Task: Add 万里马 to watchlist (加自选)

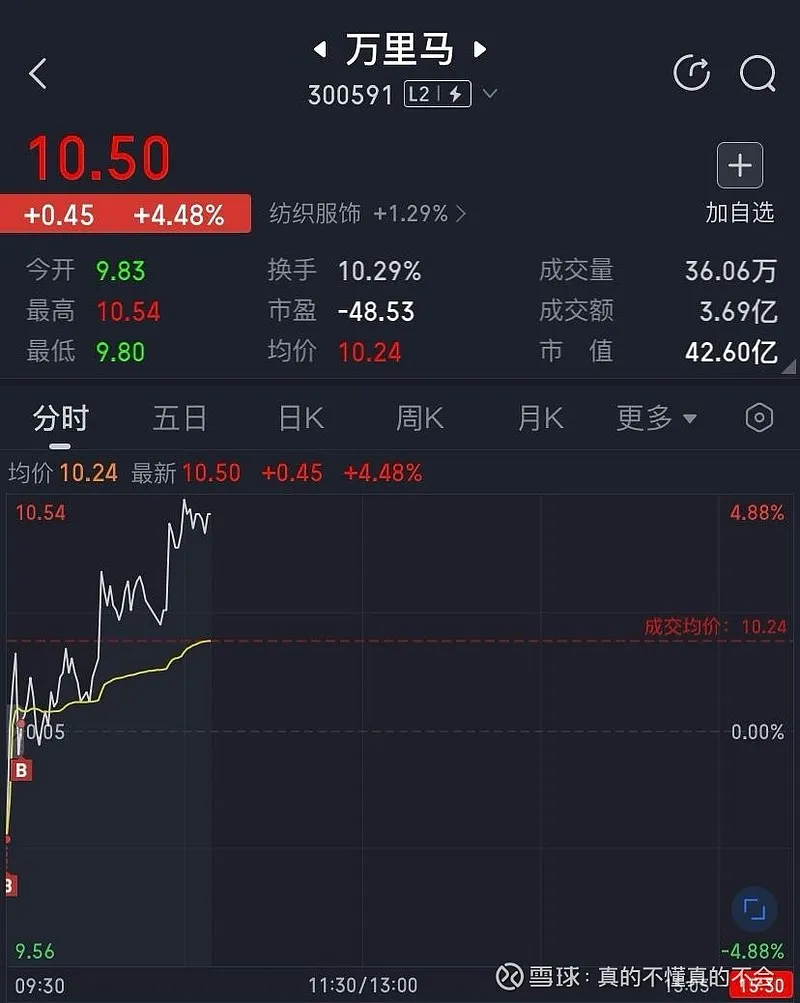Action: pyautogui.click(x=740, y=166)
